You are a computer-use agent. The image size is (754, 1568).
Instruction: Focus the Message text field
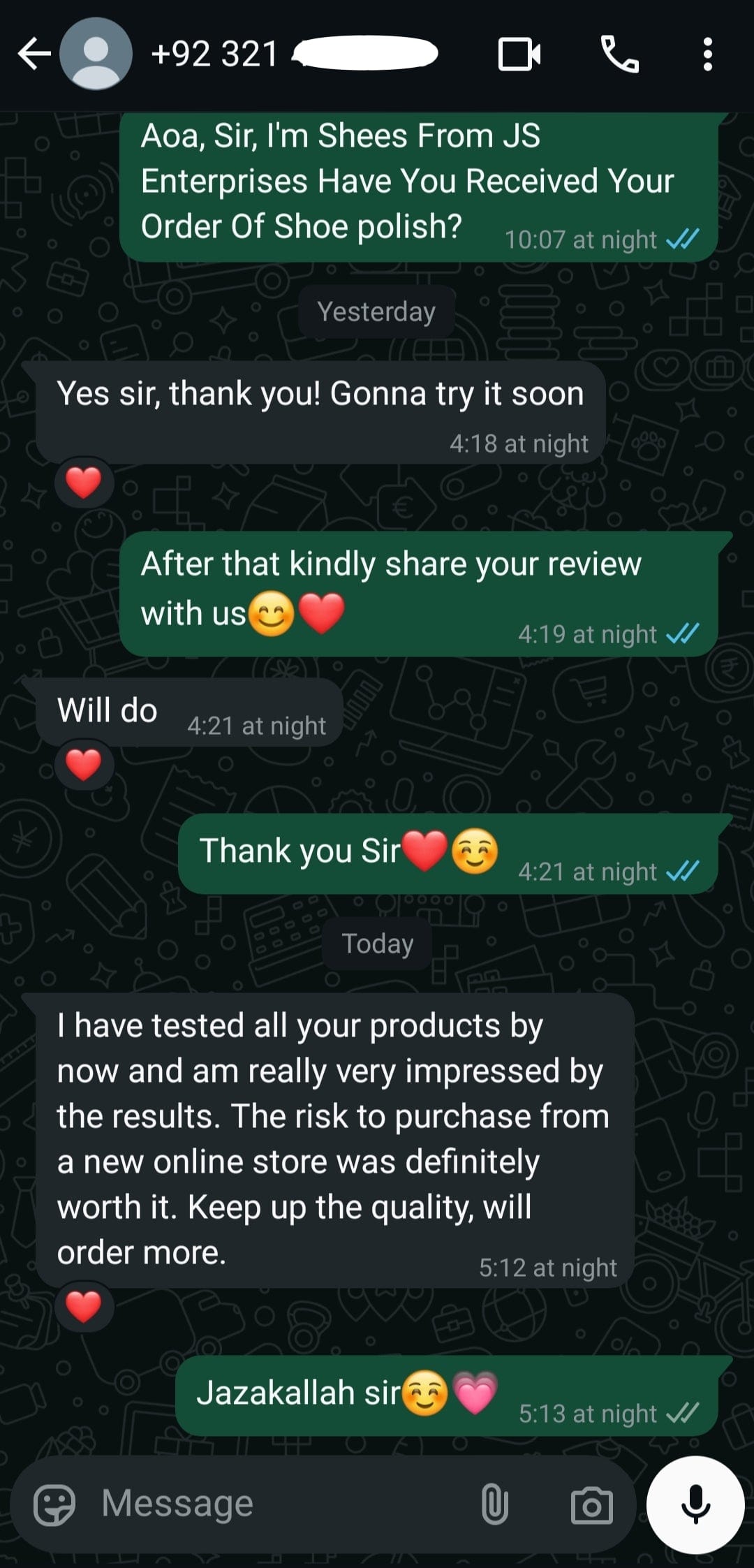[279, 1504]
